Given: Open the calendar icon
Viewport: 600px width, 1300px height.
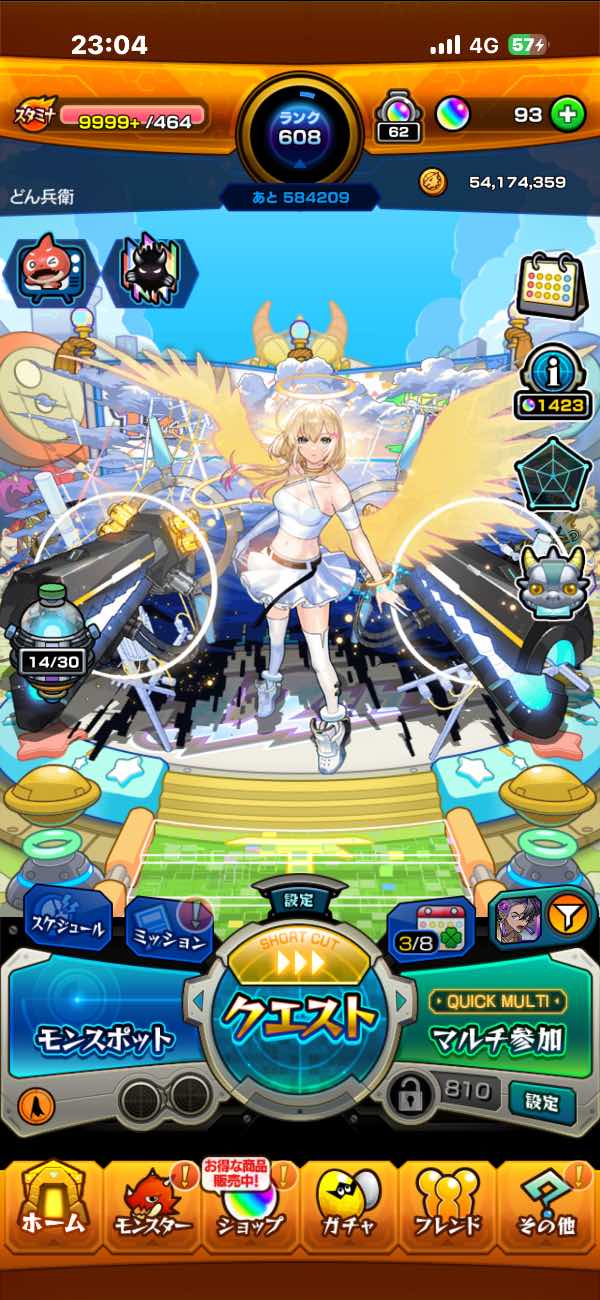Looking at the screenshot, I should (551, 283).
